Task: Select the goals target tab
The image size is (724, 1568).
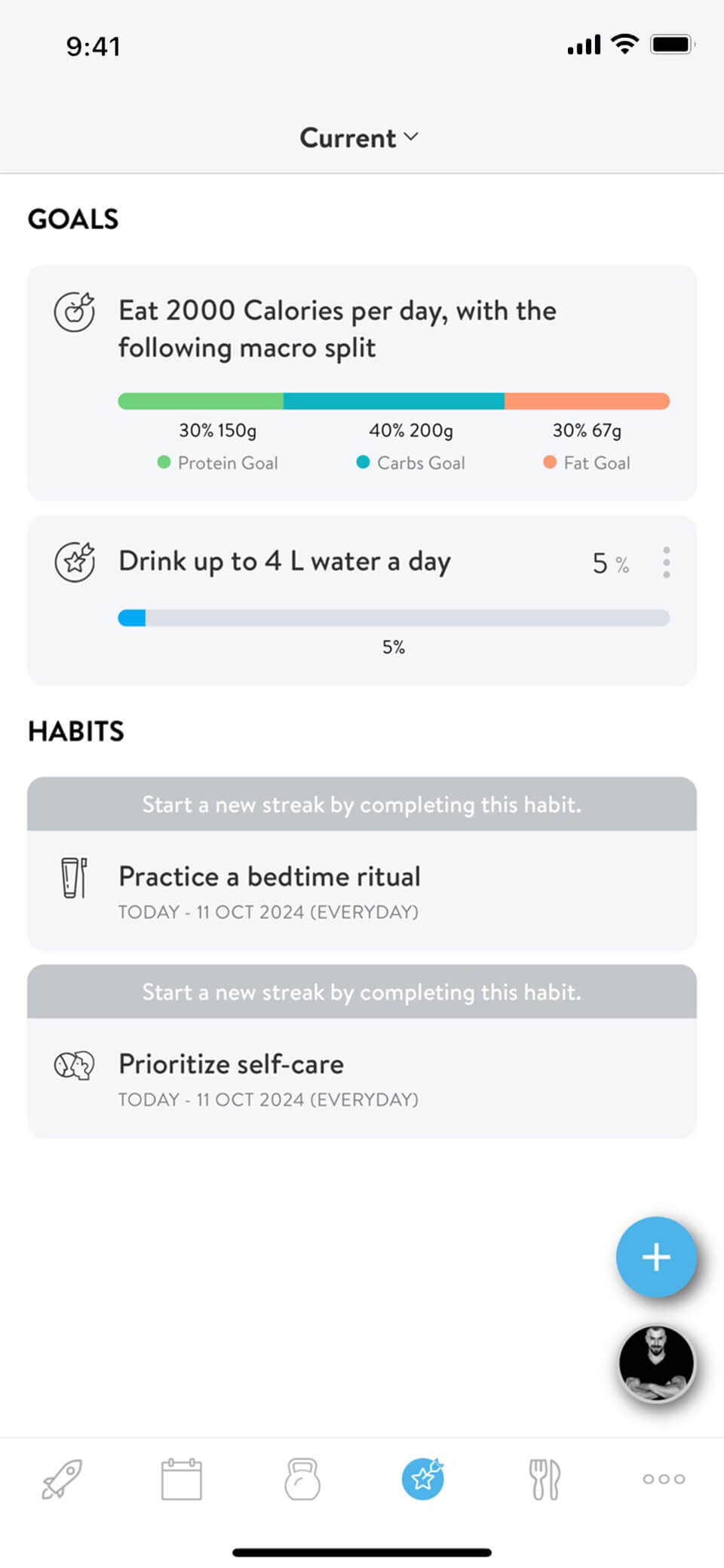Action: (x=423, y=1479)
